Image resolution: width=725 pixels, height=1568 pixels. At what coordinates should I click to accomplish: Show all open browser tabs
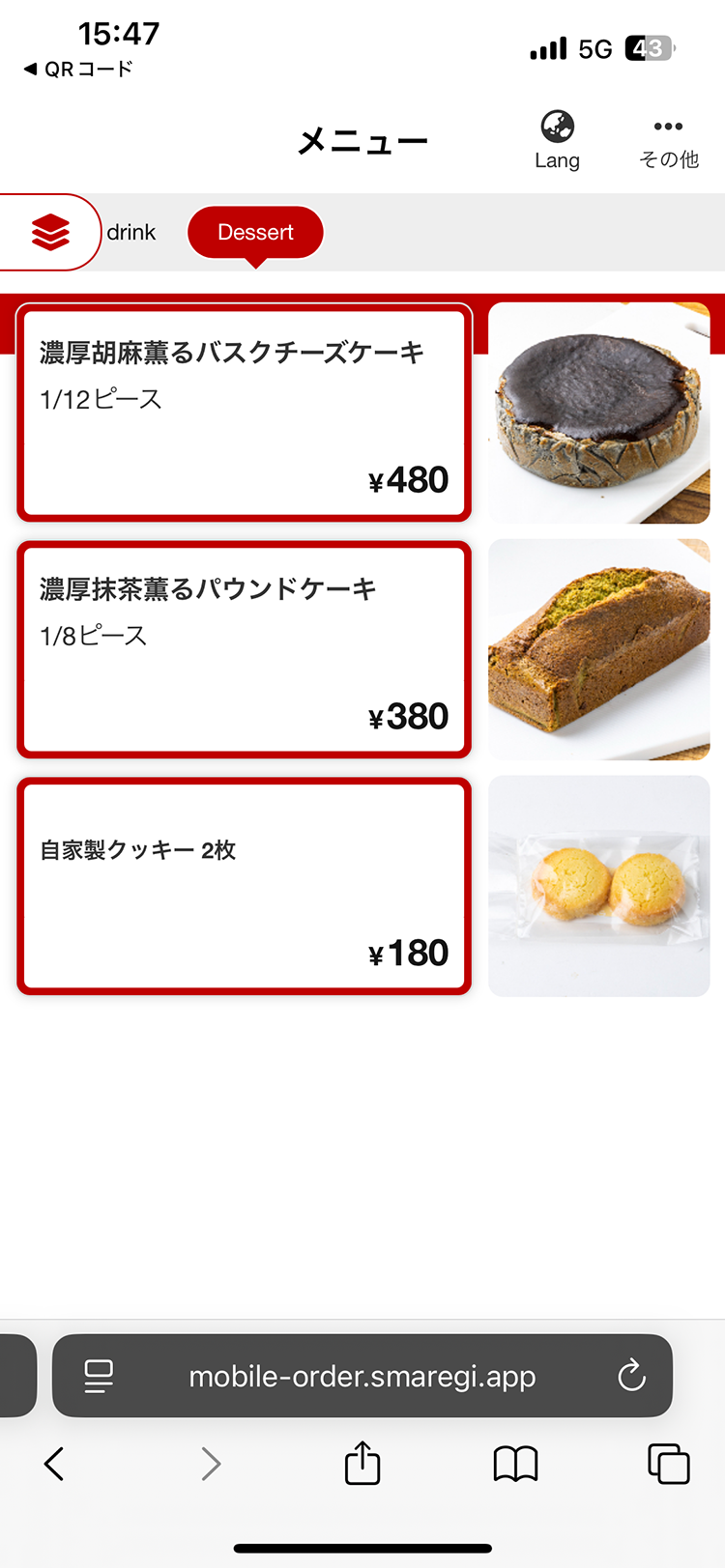pos(668,1464)
